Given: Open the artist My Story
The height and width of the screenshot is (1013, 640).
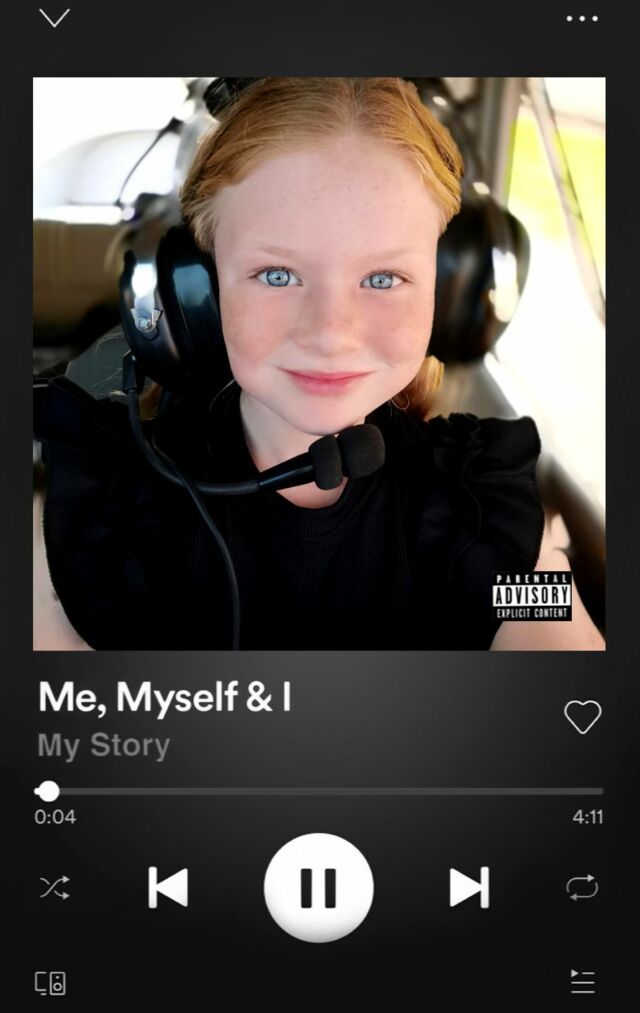Looking at the screenshot, I should 104,745.
